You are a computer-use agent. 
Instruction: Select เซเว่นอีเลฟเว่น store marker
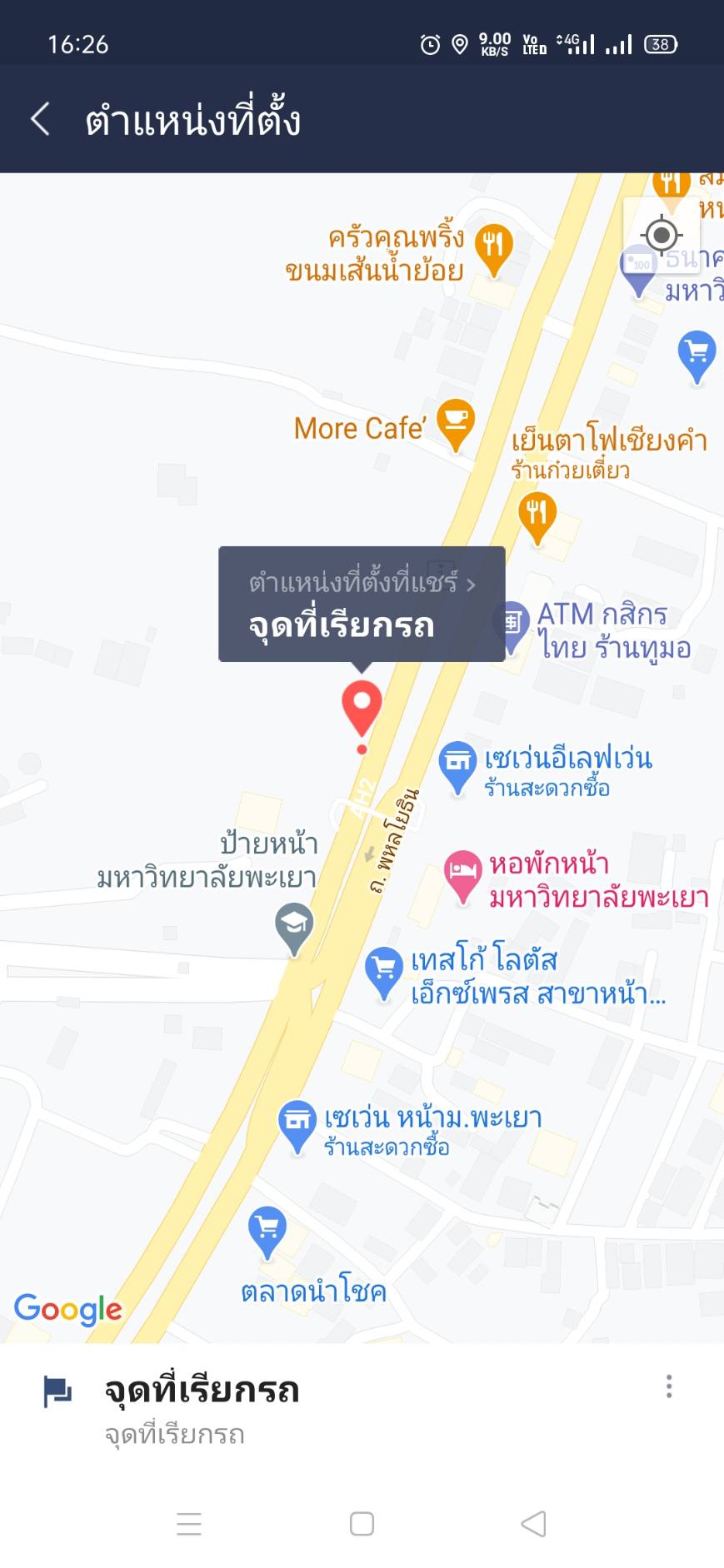tap(457, 767)
